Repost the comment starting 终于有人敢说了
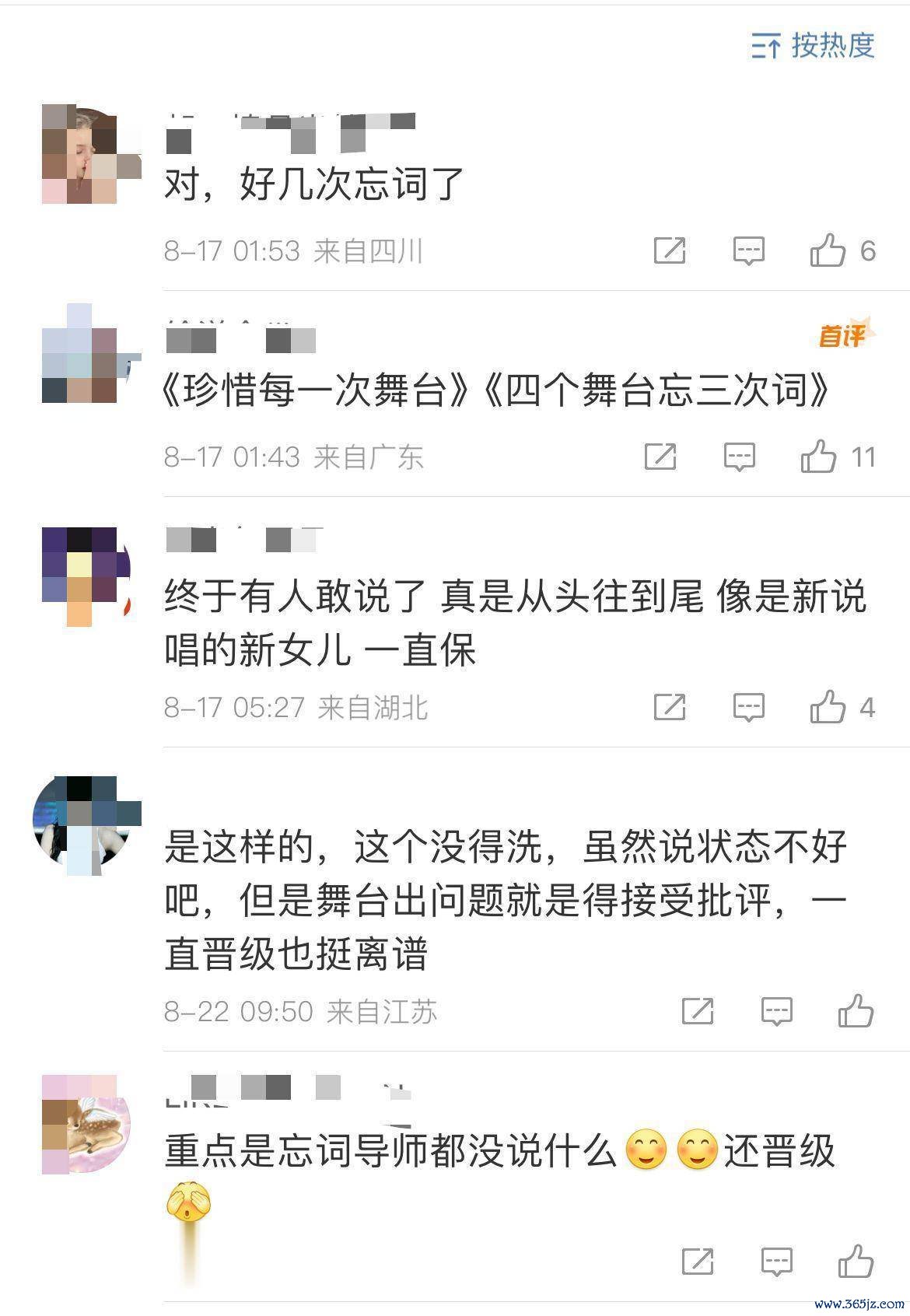 tap(669, 707)
